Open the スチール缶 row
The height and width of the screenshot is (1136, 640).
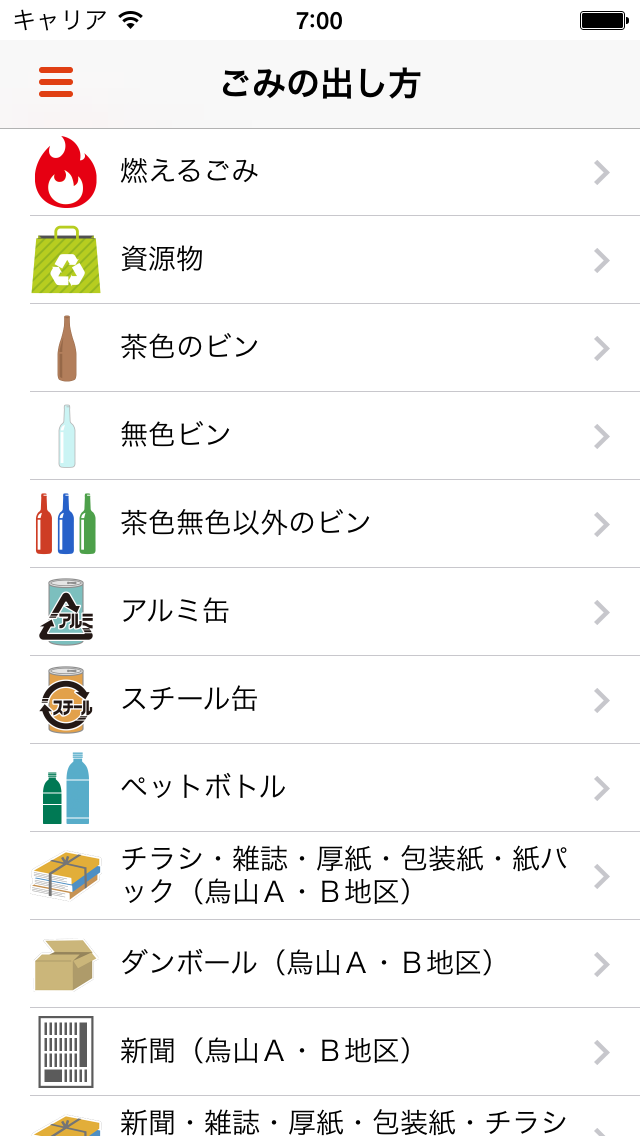coord(320,700)
